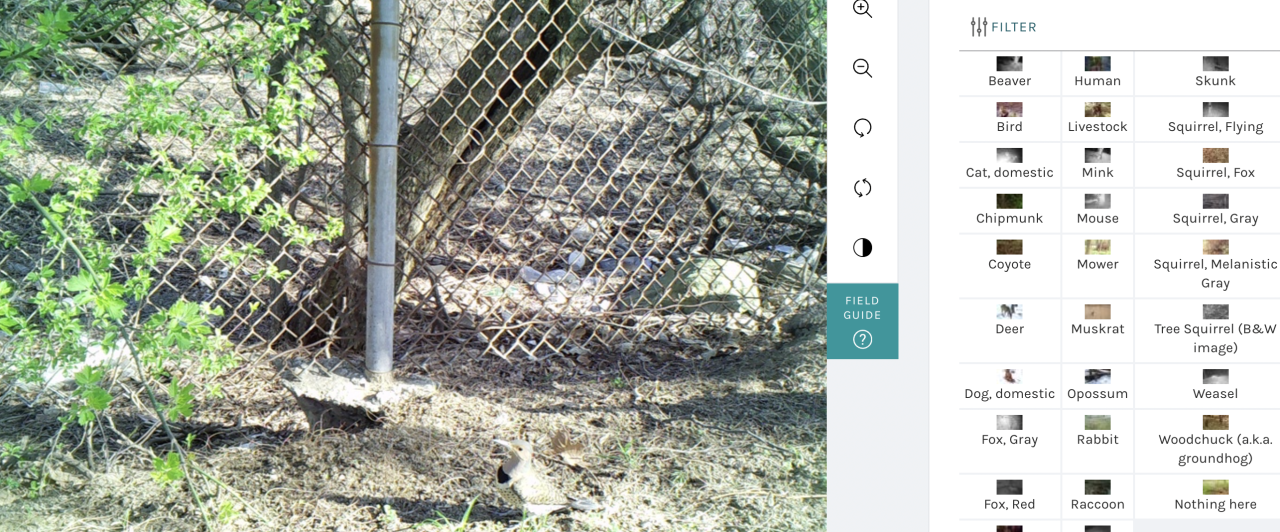Image resolution: width=1280 pixels, height=532 pixels.
Task: Select Woodchuck (a.k.a. groundhog)
Action: click(1215, 440)
